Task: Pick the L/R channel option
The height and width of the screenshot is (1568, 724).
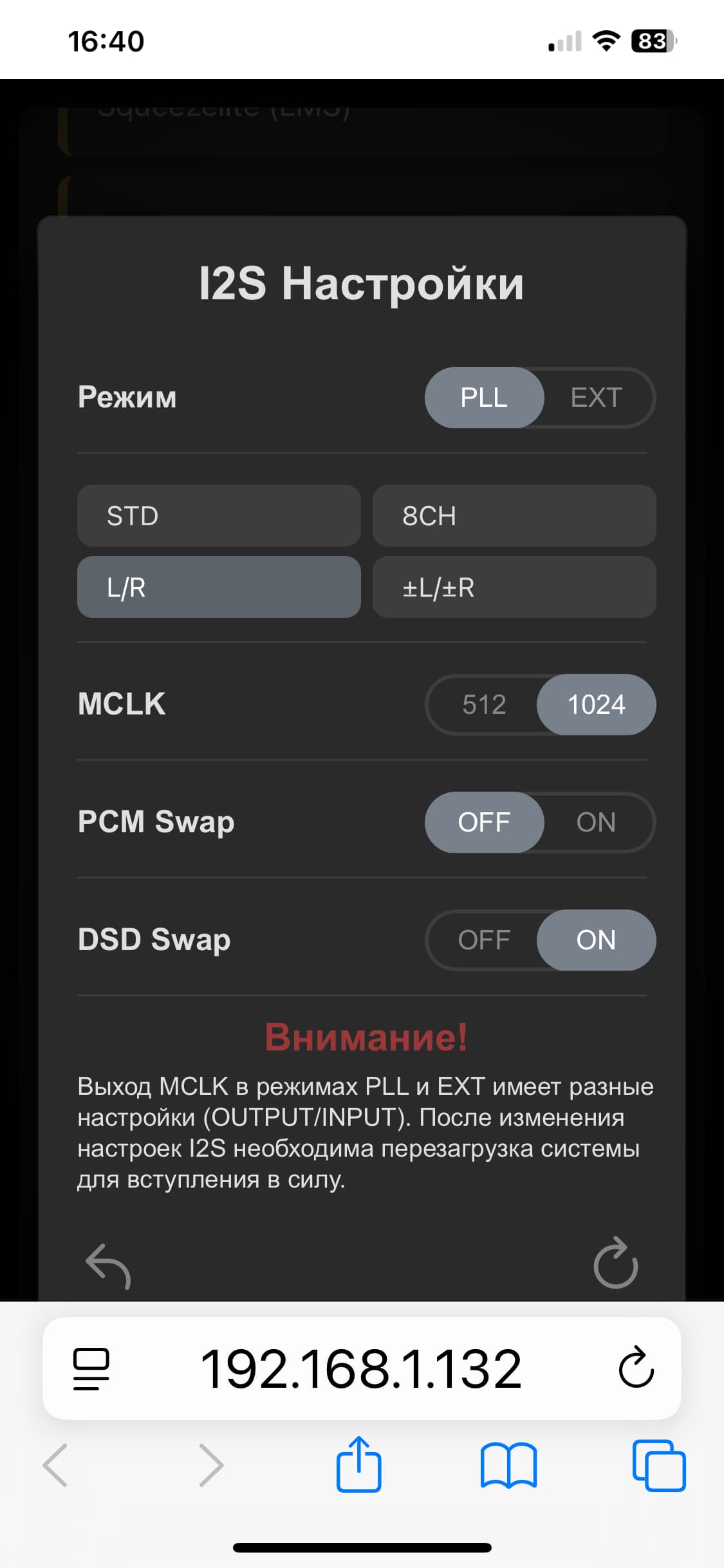Action: (219, 587)
